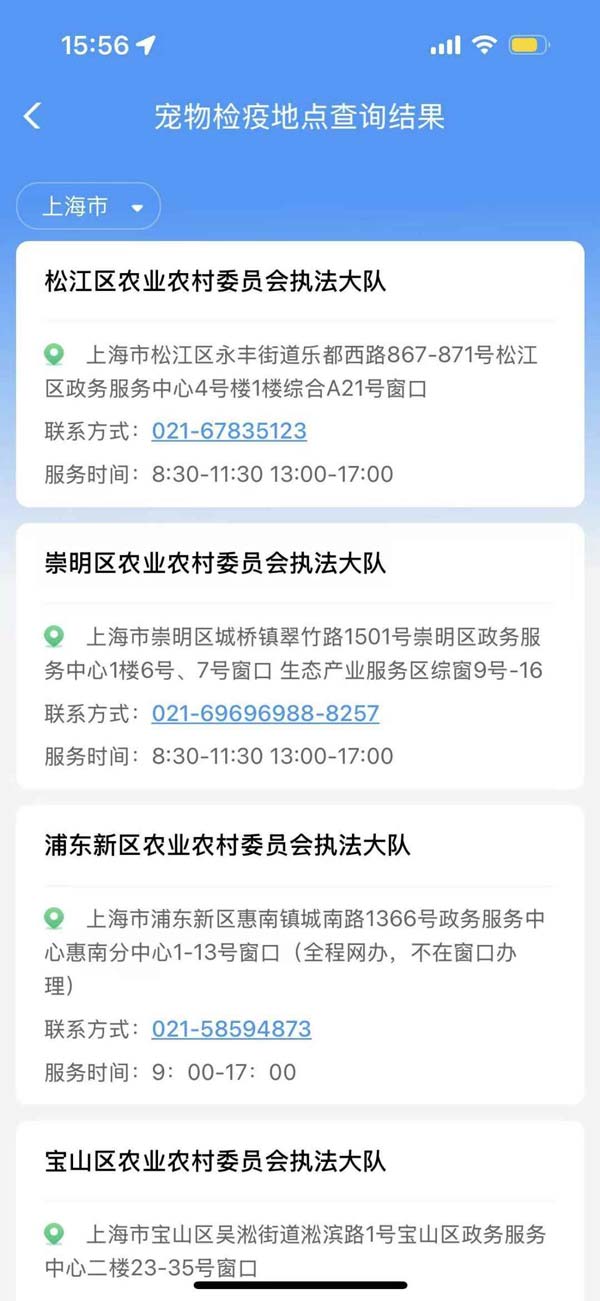Call 松江区 phone number 021-67835123
The width and height of the screenshot is (600, 1301).
click(229, 431)
